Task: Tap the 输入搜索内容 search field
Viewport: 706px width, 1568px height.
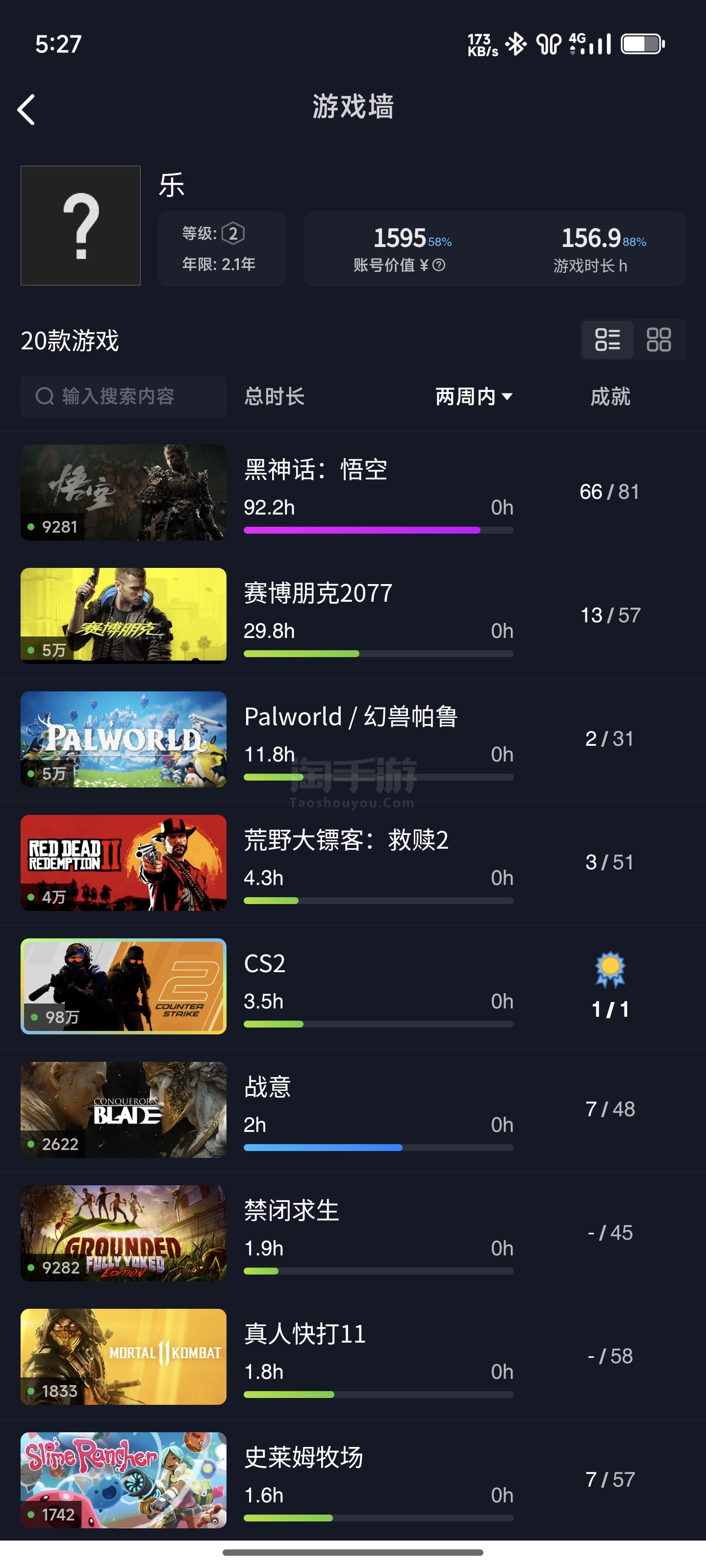Action: (124, 396)
